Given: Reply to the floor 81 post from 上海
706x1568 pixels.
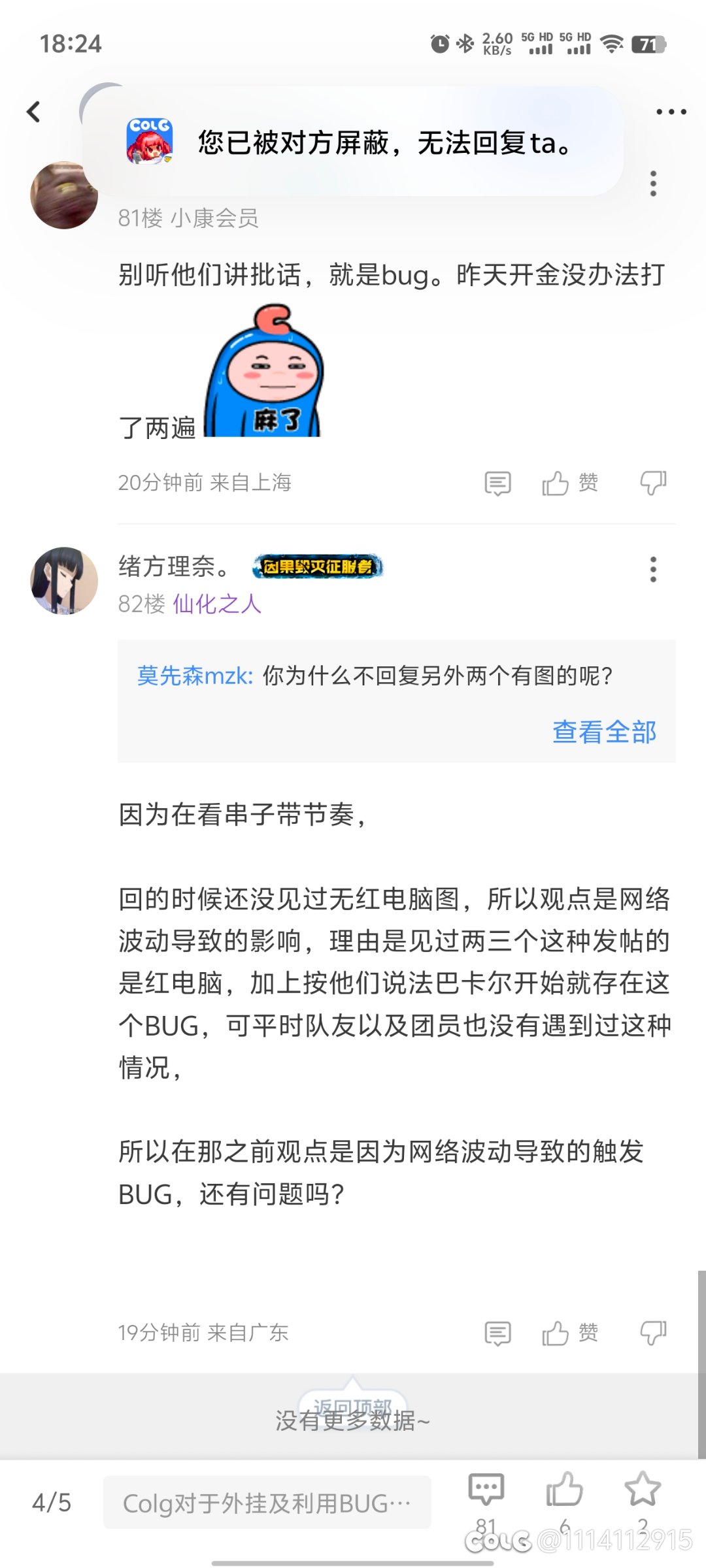Looking at the screenshot, I should [x=497, y=483].
